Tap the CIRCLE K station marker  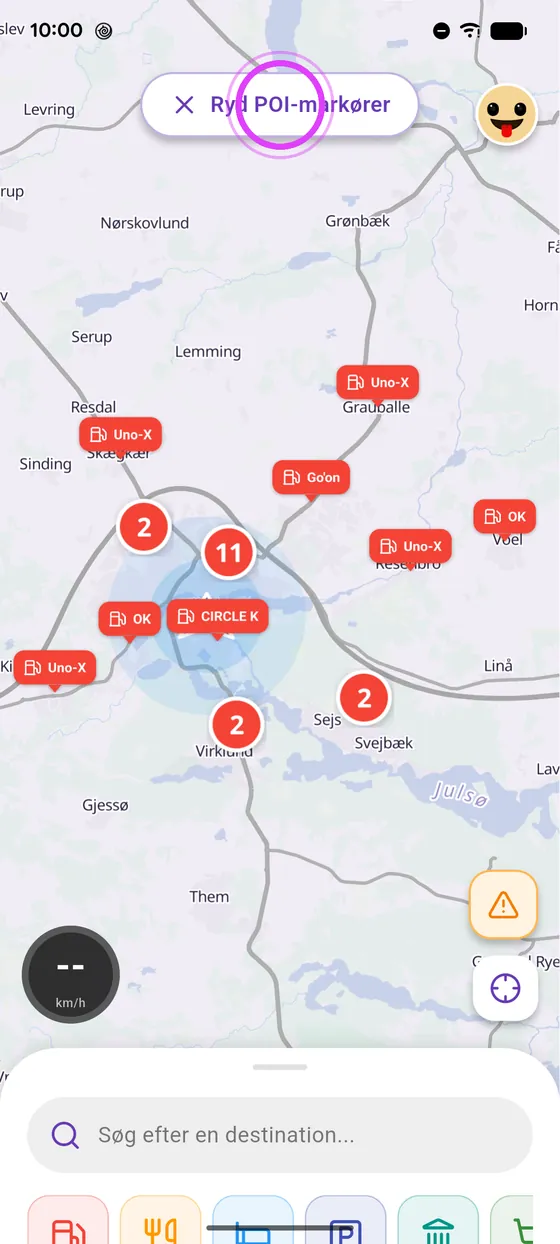tap(218, 617)
